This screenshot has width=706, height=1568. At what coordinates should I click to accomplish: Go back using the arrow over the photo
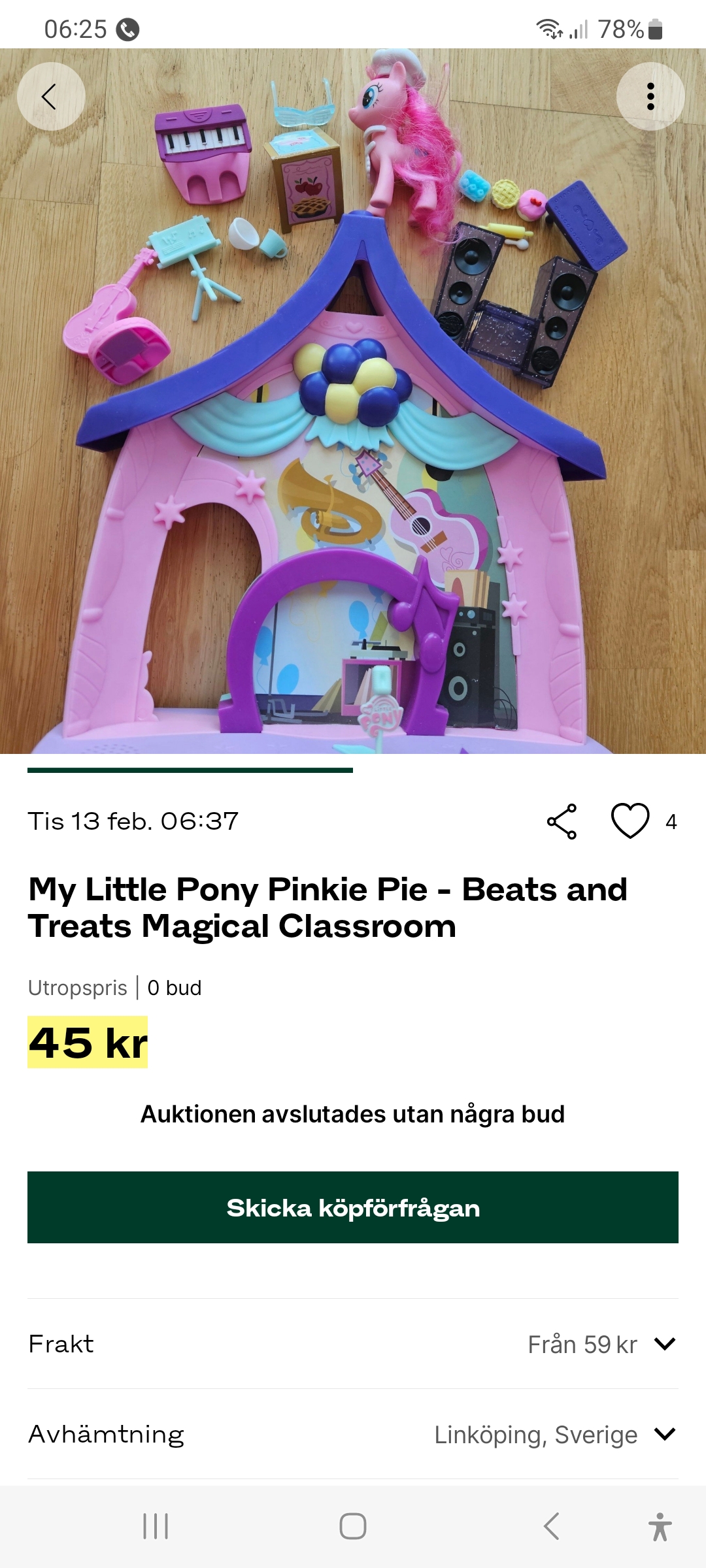point(51,97)
